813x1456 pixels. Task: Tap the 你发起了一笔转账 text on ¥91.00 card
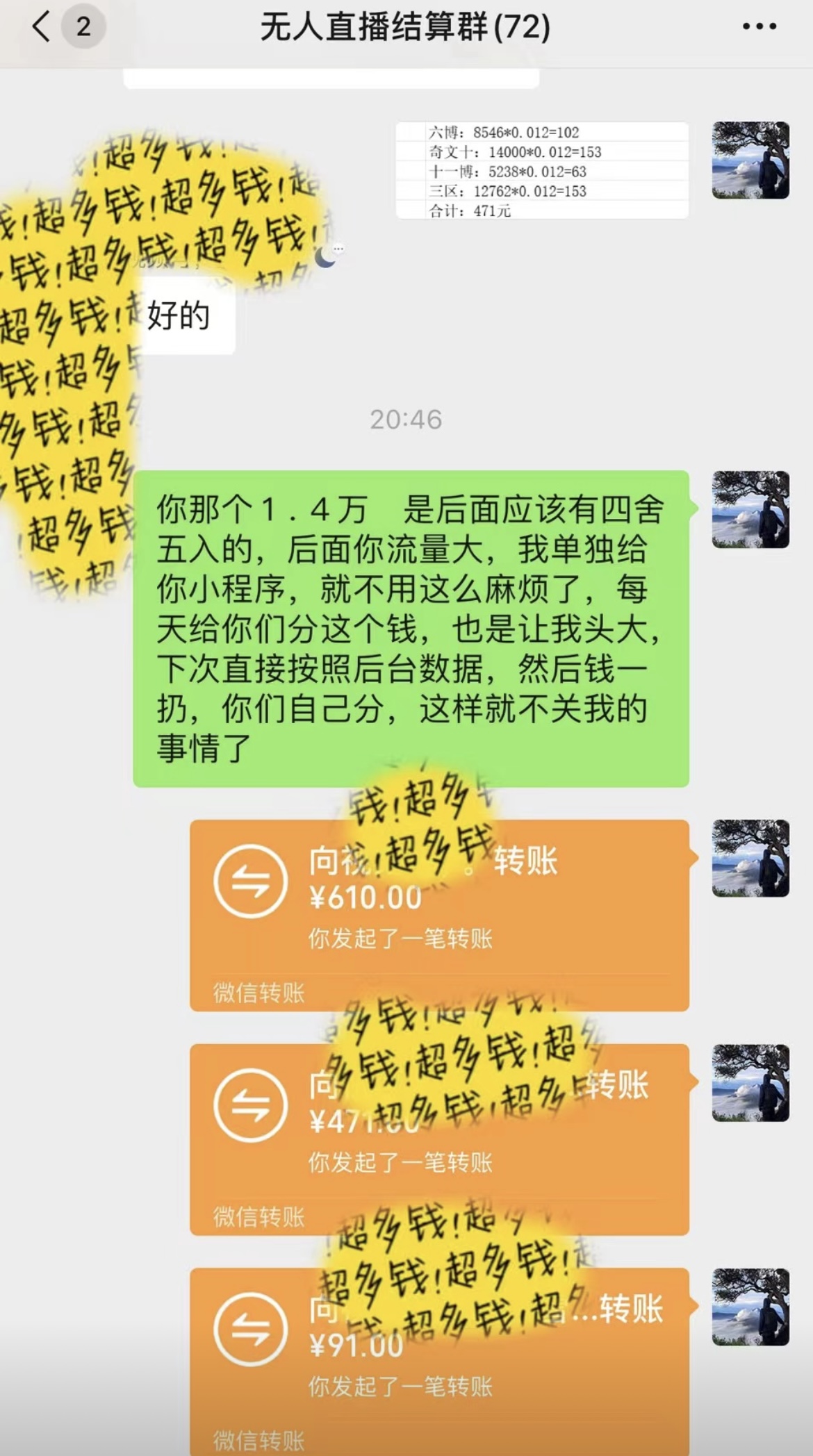coord(403,1388)
